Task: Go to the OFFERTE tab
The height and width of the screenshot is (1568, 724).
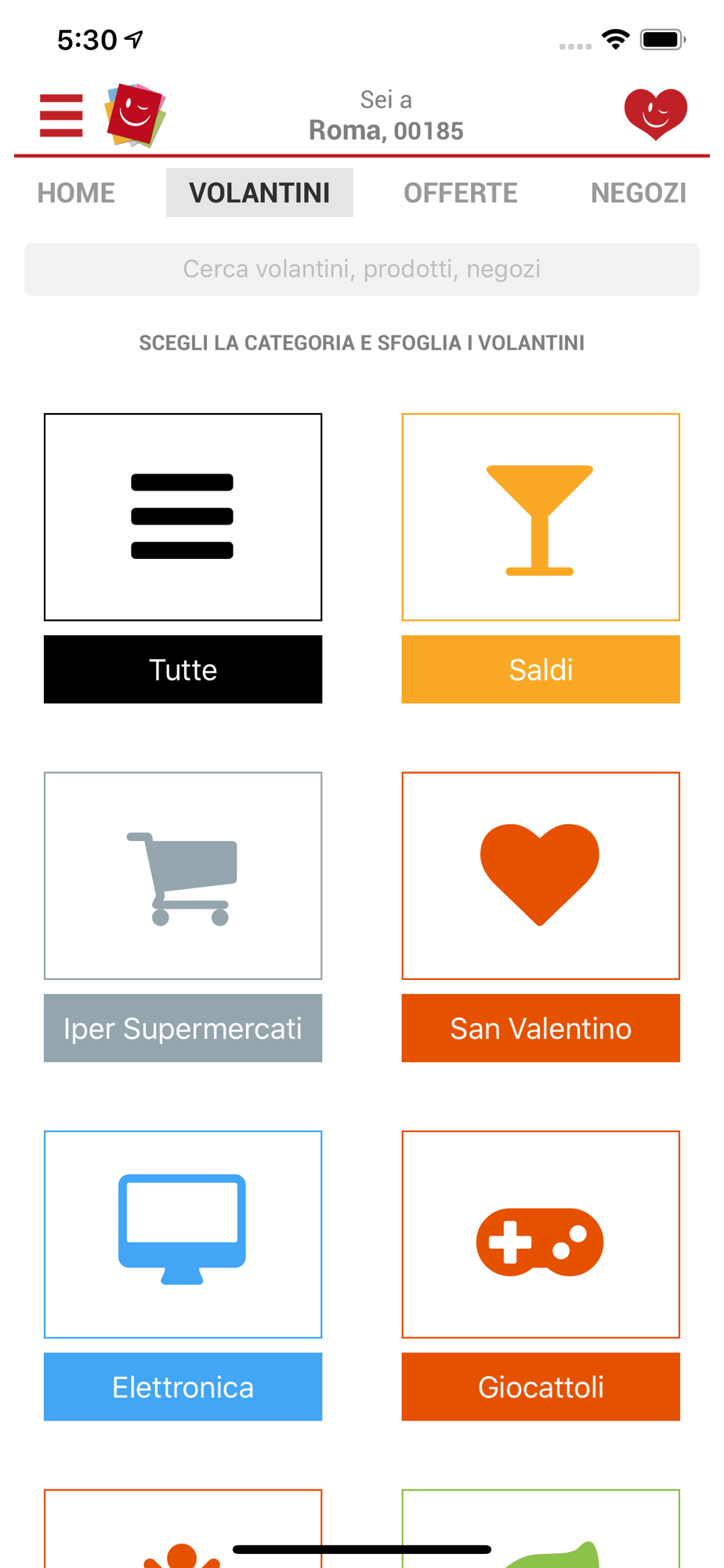Action: [x=461, y=193]
